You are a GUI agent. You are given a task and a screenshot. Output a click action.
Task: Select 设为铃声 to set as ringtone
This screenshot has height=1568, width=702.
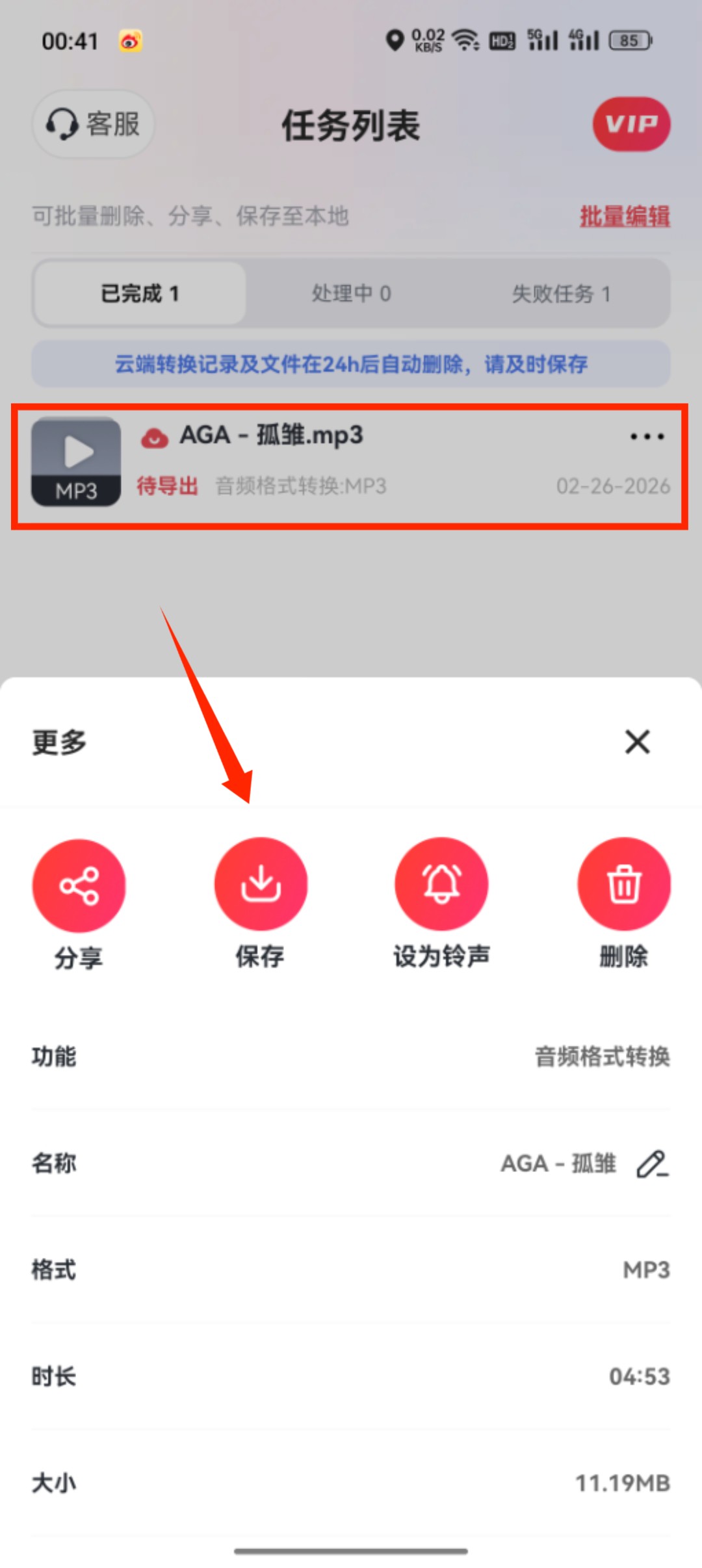(442, 883)
